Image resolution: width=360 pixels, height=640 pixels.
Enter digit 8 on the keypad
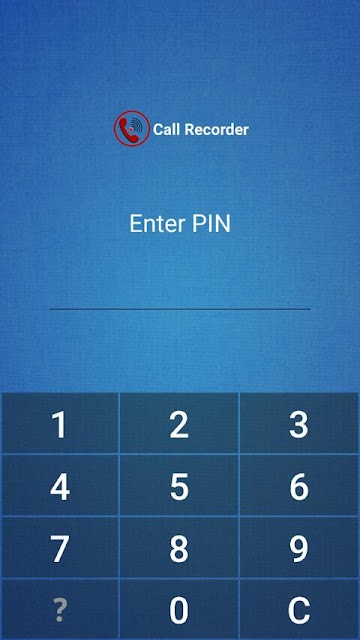(179, 548)
